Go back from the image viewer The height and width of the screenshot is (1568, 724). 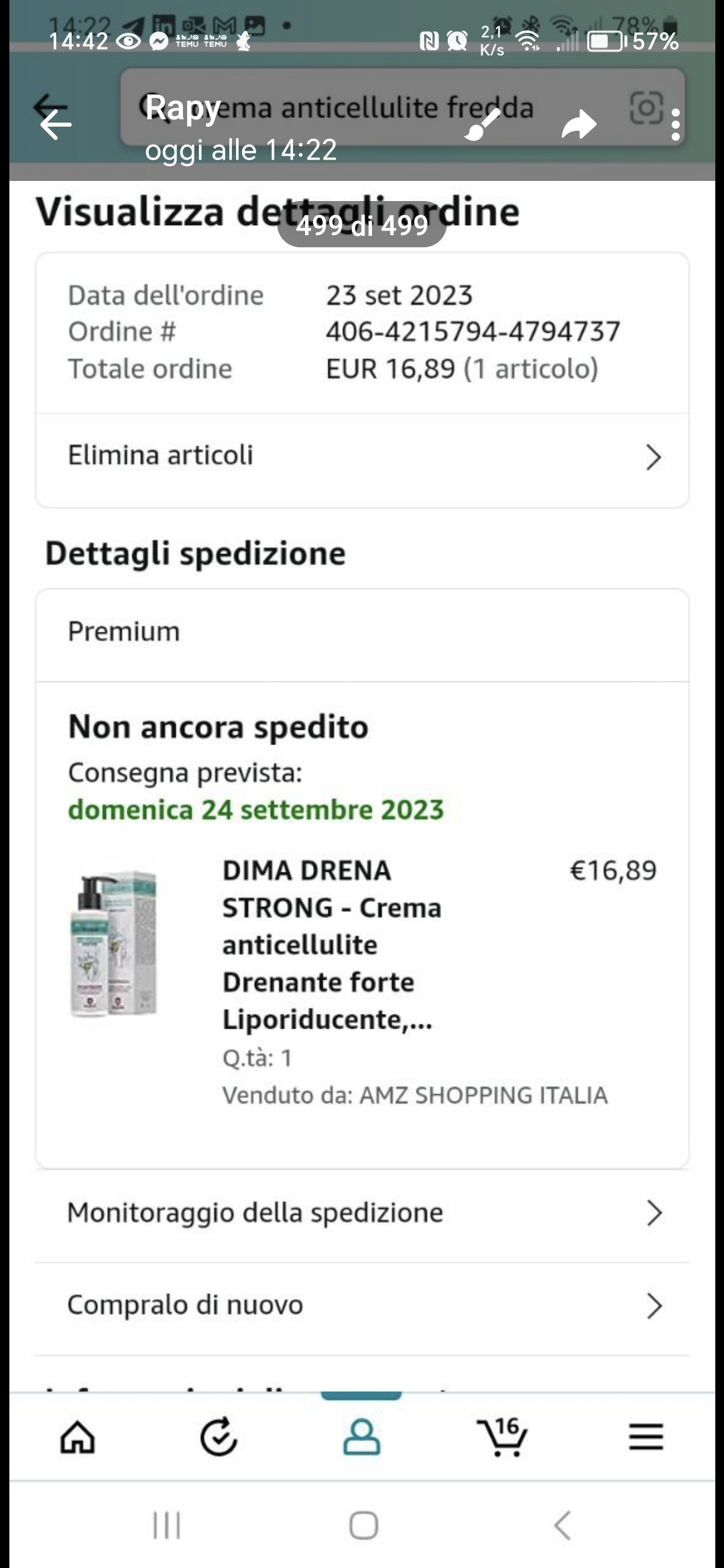(55, 125)
